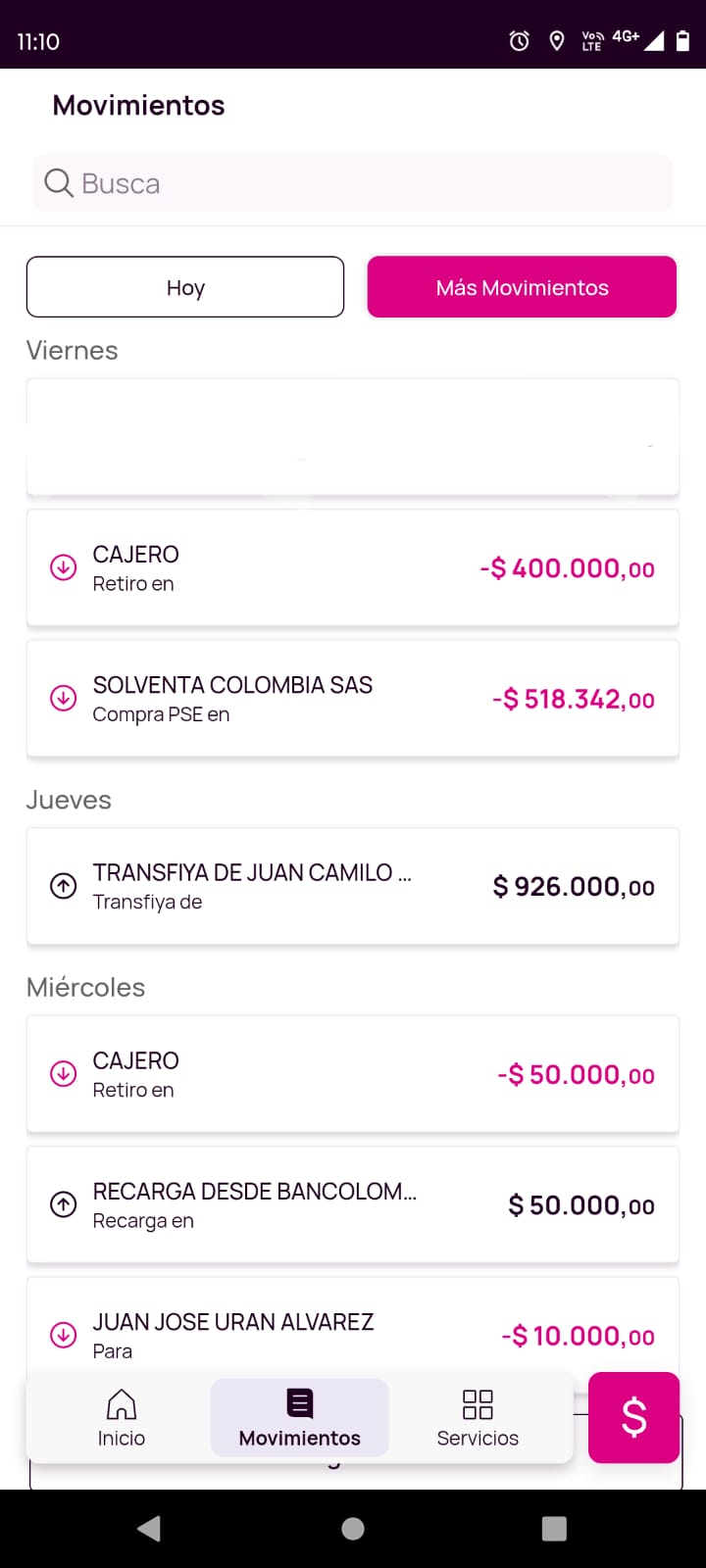Go back with the system back button

coord(149,1529)
